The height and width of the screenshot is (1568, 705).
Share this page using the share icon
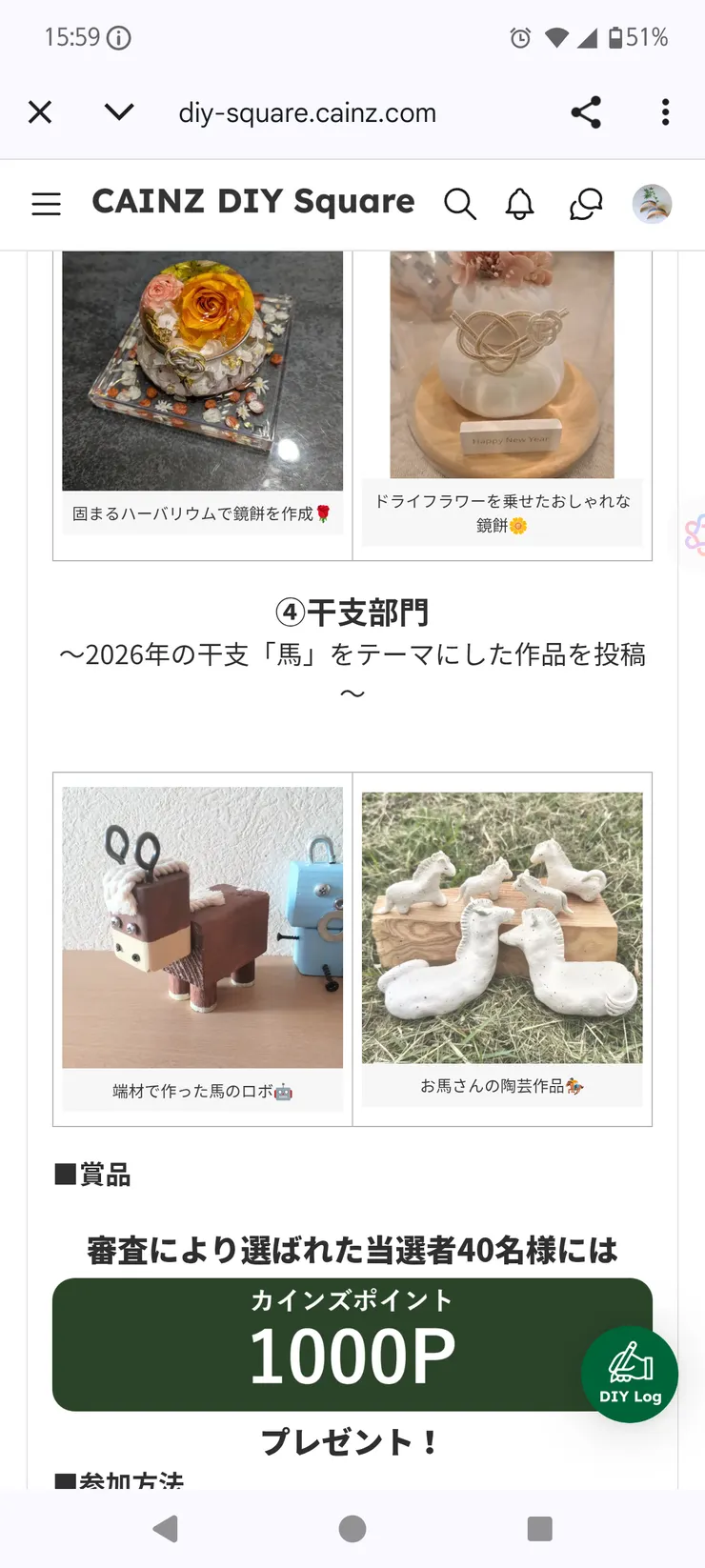(586, 111)
